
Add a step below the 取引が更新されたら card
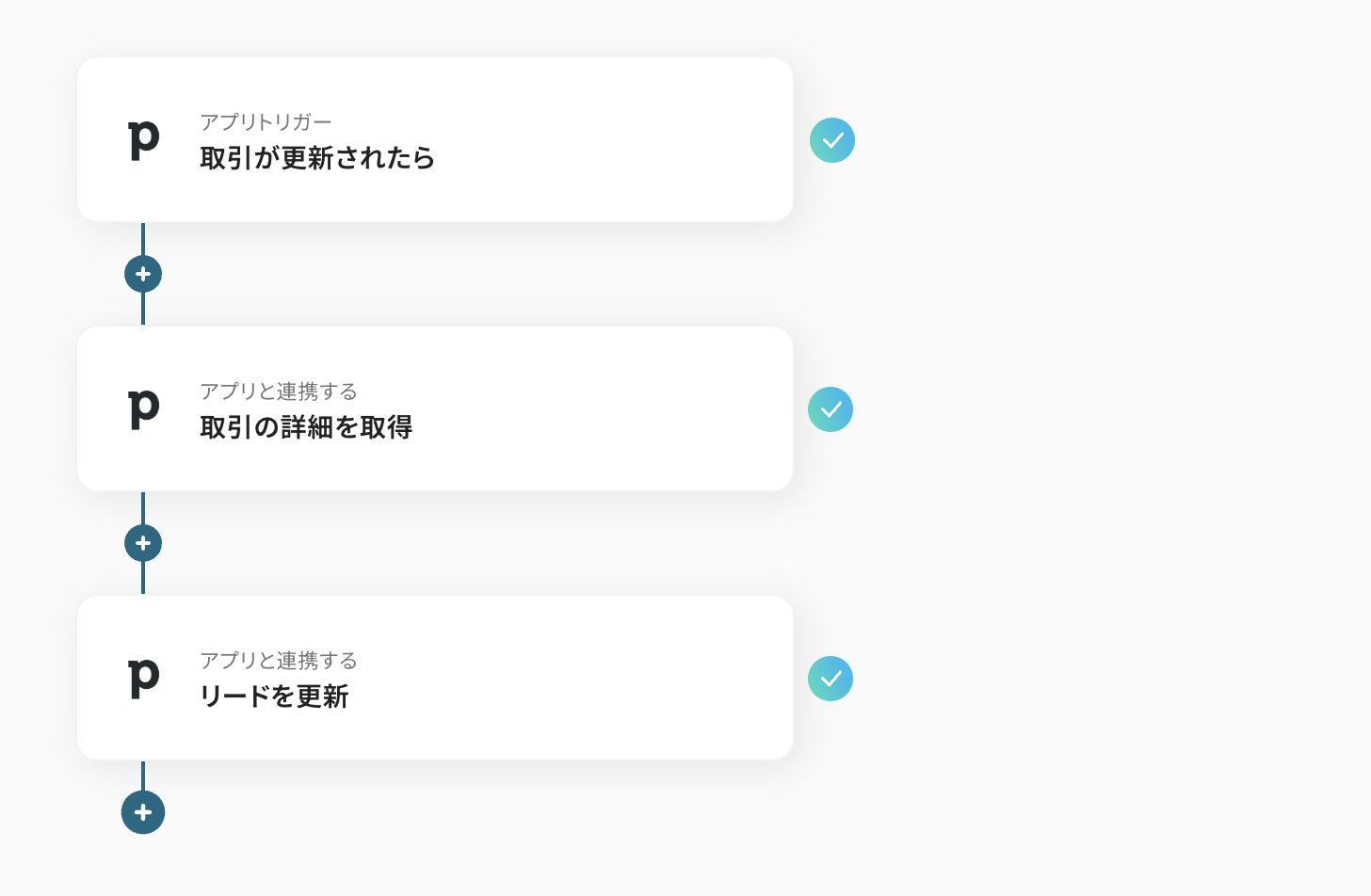[x=143, y=274]
